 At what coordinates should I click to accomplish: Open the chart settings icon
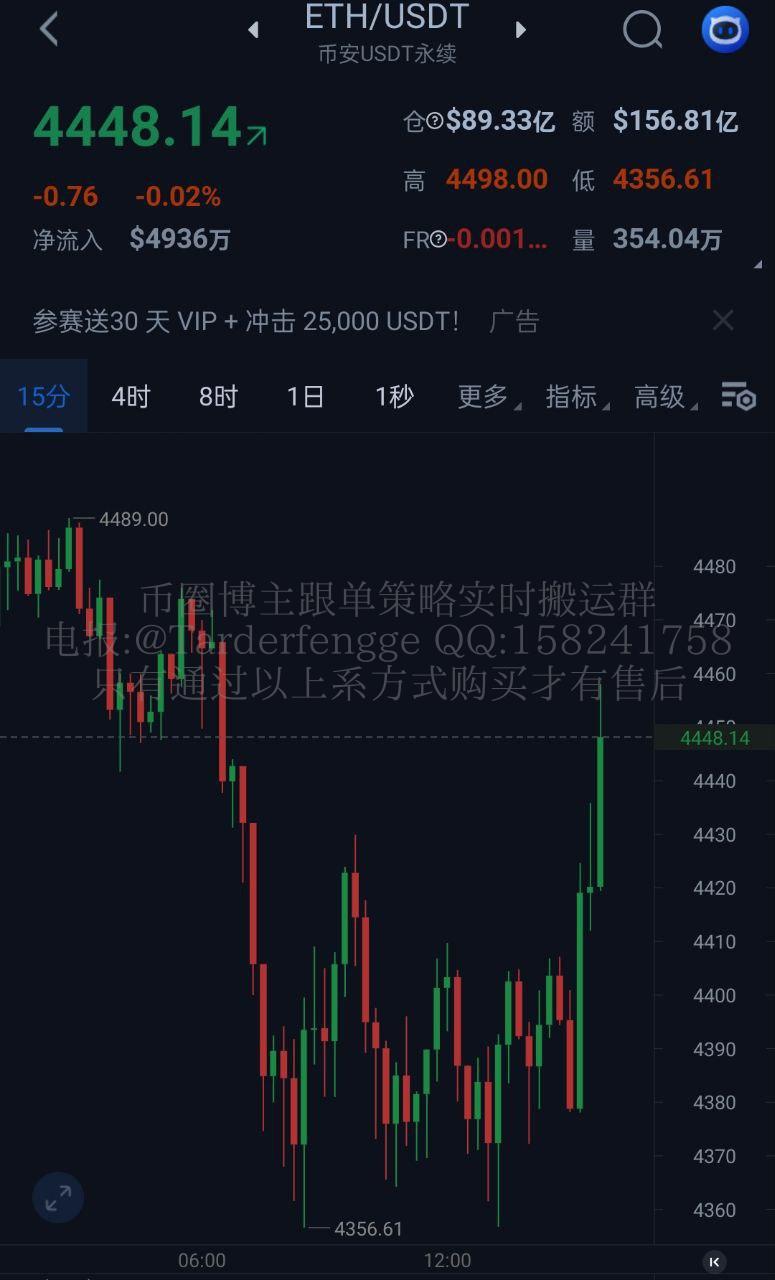738,397
